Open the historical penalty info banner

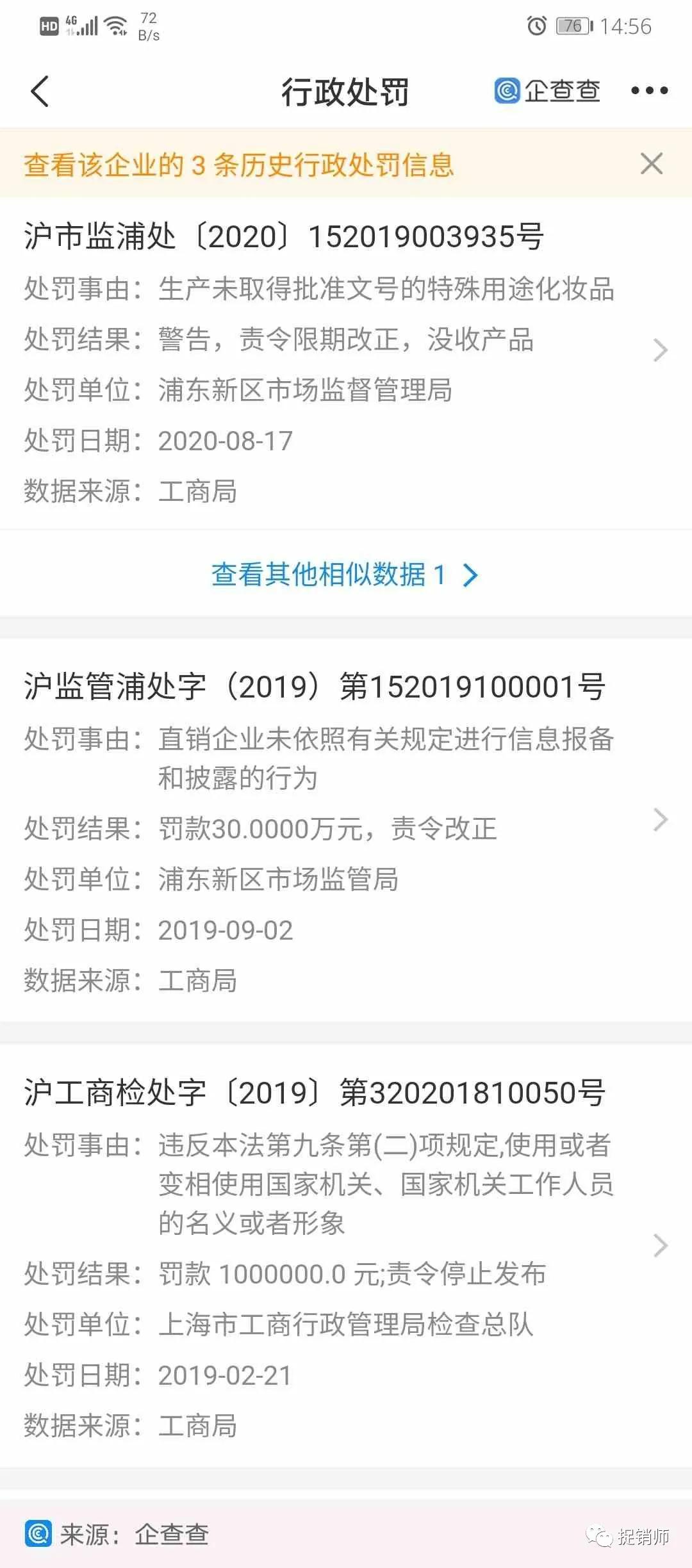[x=238, y=165]
